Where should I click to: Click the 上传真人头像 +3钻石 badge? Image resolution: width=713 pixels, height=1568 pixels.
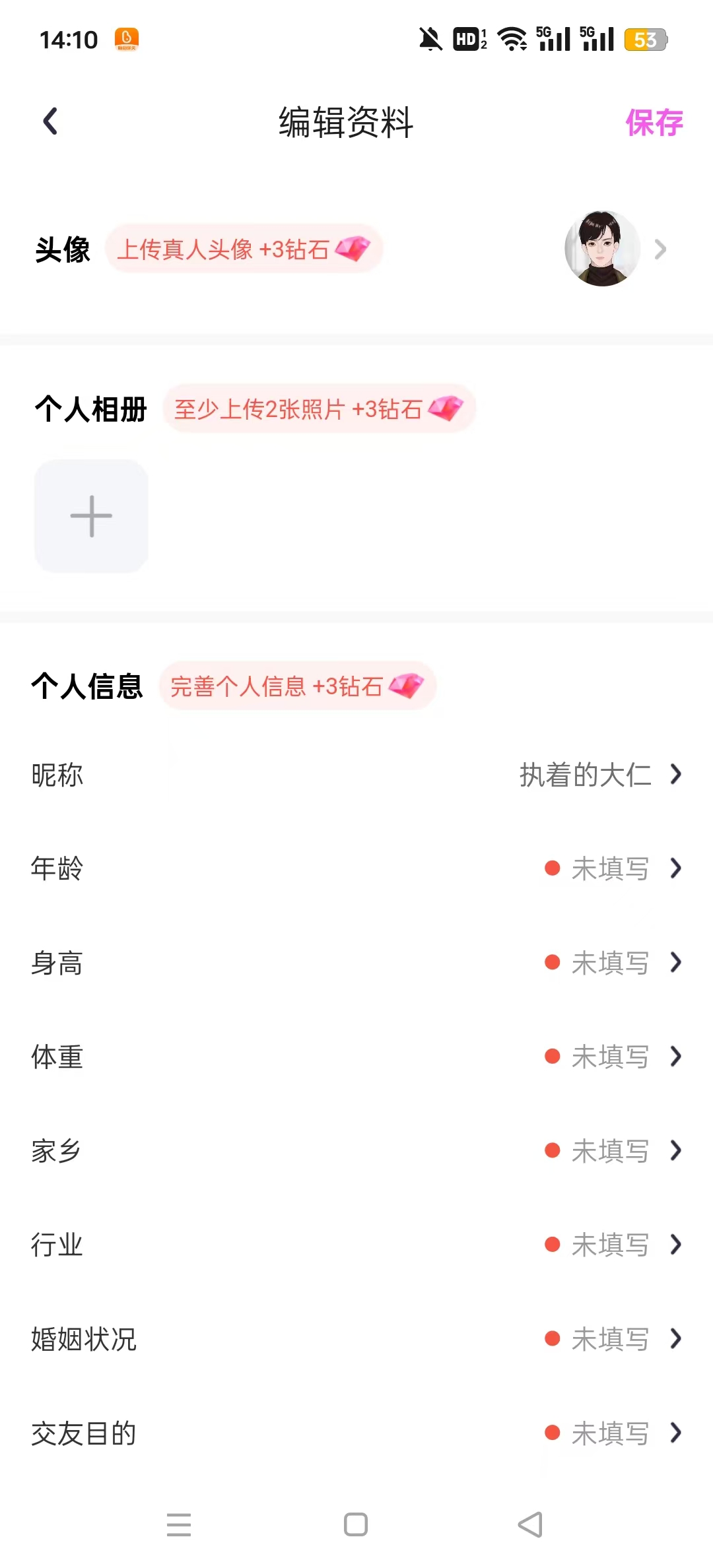244,250
